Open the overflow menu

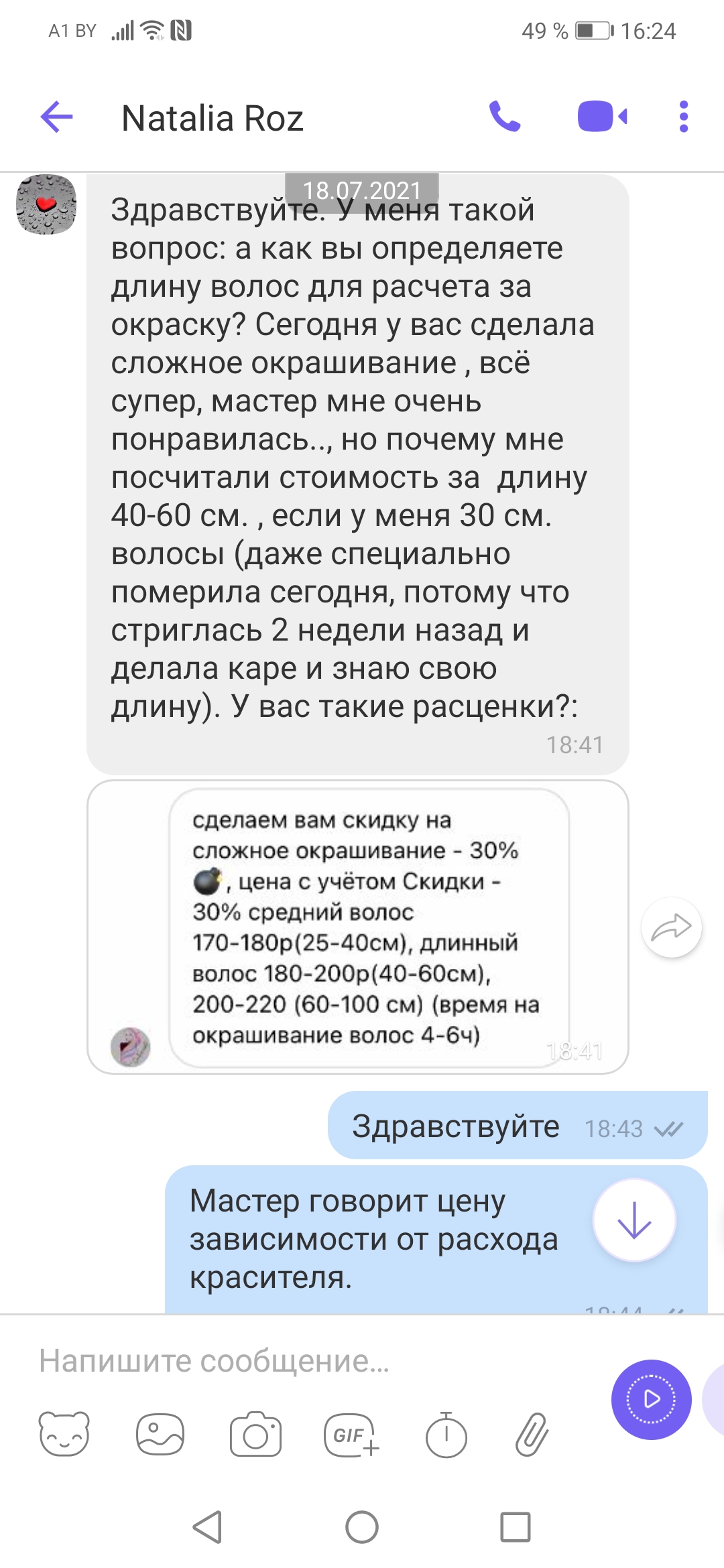click(x=683, y=117)
